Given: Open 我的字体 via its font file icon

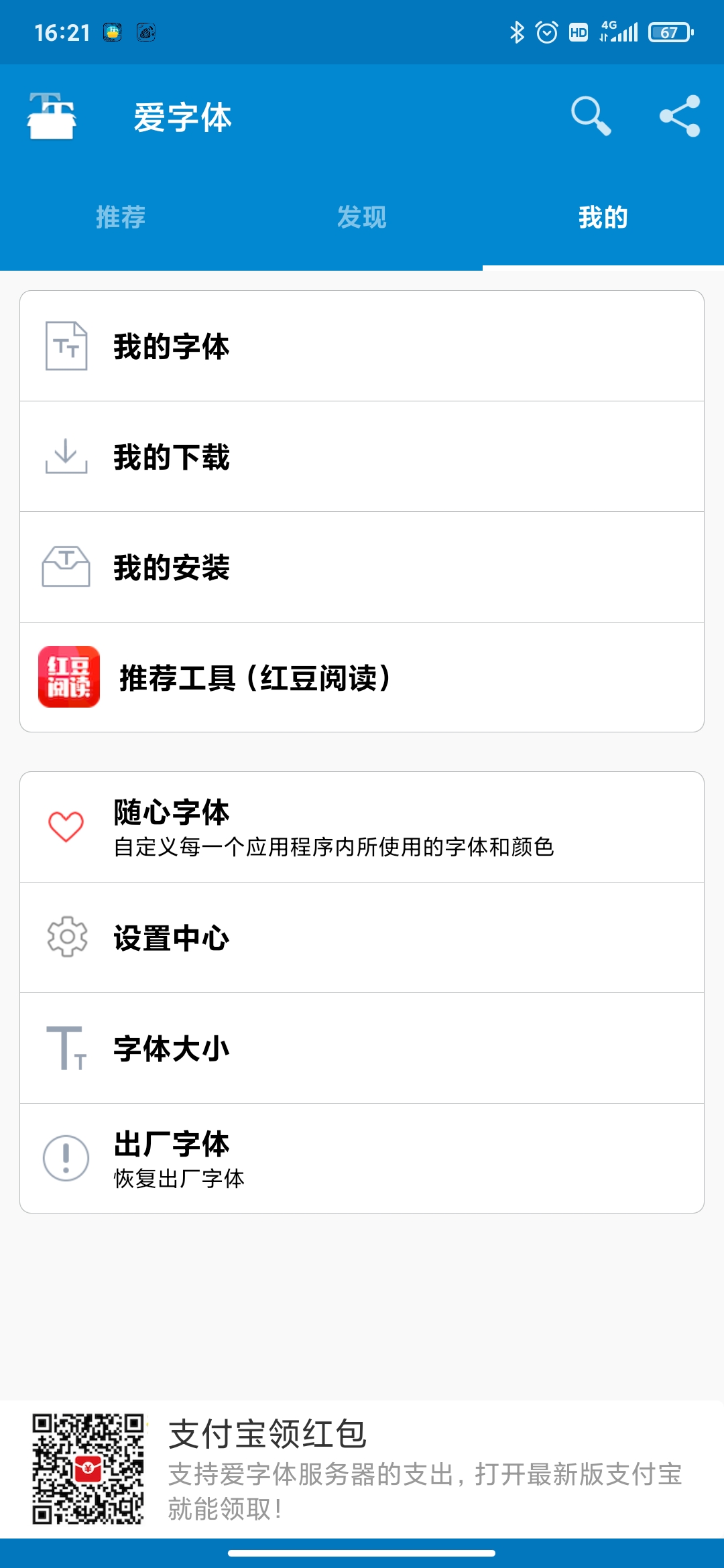Looking at the screenshot, I should [67, 346].
